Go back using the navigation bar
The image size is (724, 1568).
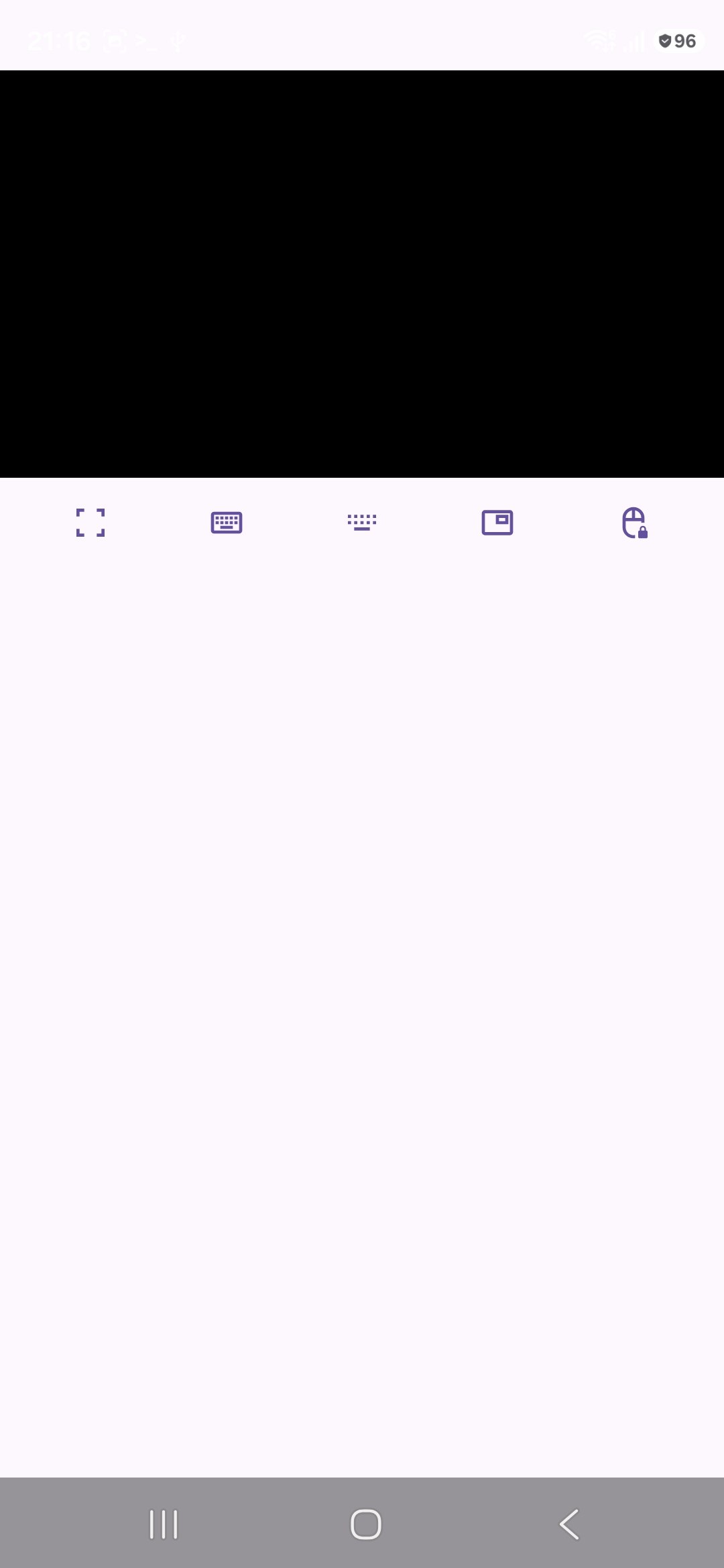(570, 1524)
